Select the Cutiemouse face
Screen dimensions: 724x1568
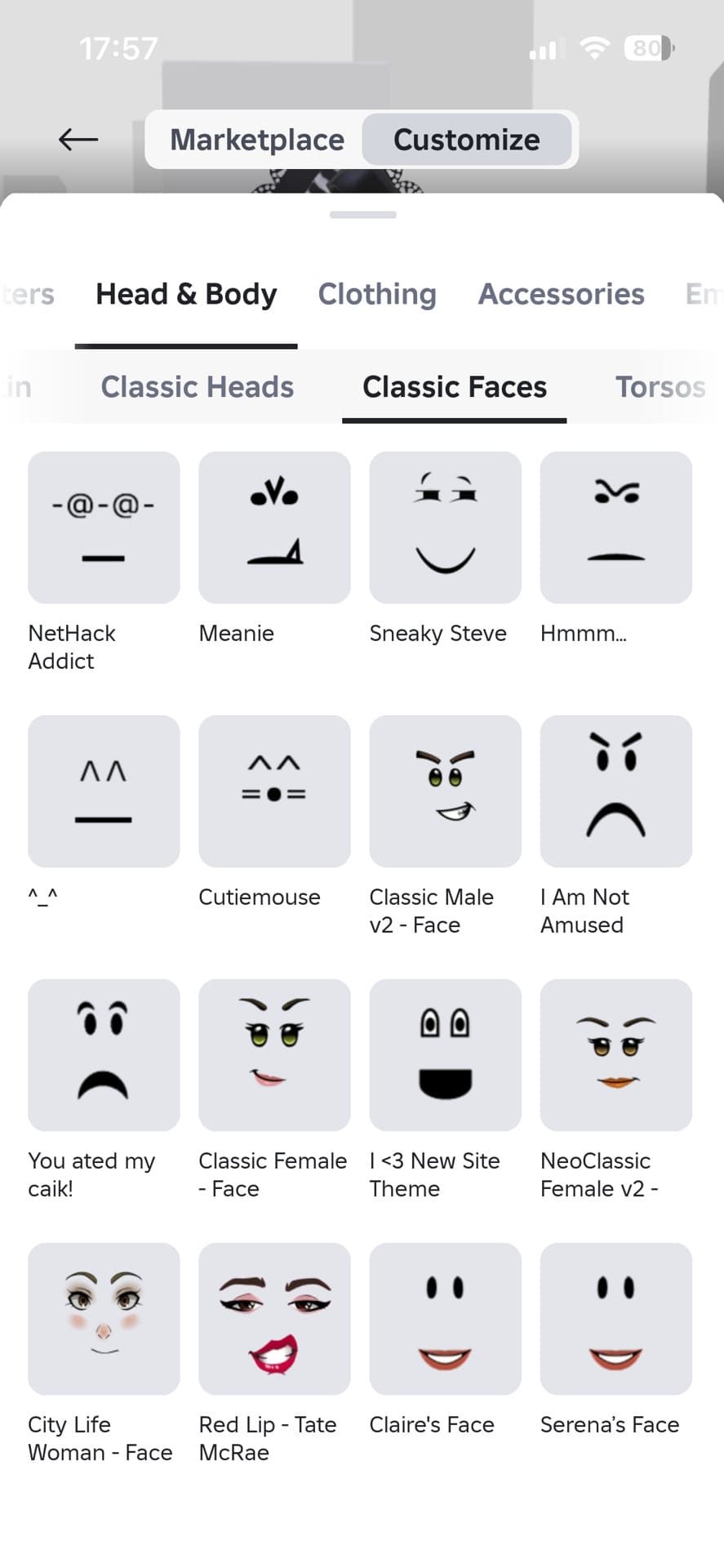pyautogui.click(x=274, y=791)
